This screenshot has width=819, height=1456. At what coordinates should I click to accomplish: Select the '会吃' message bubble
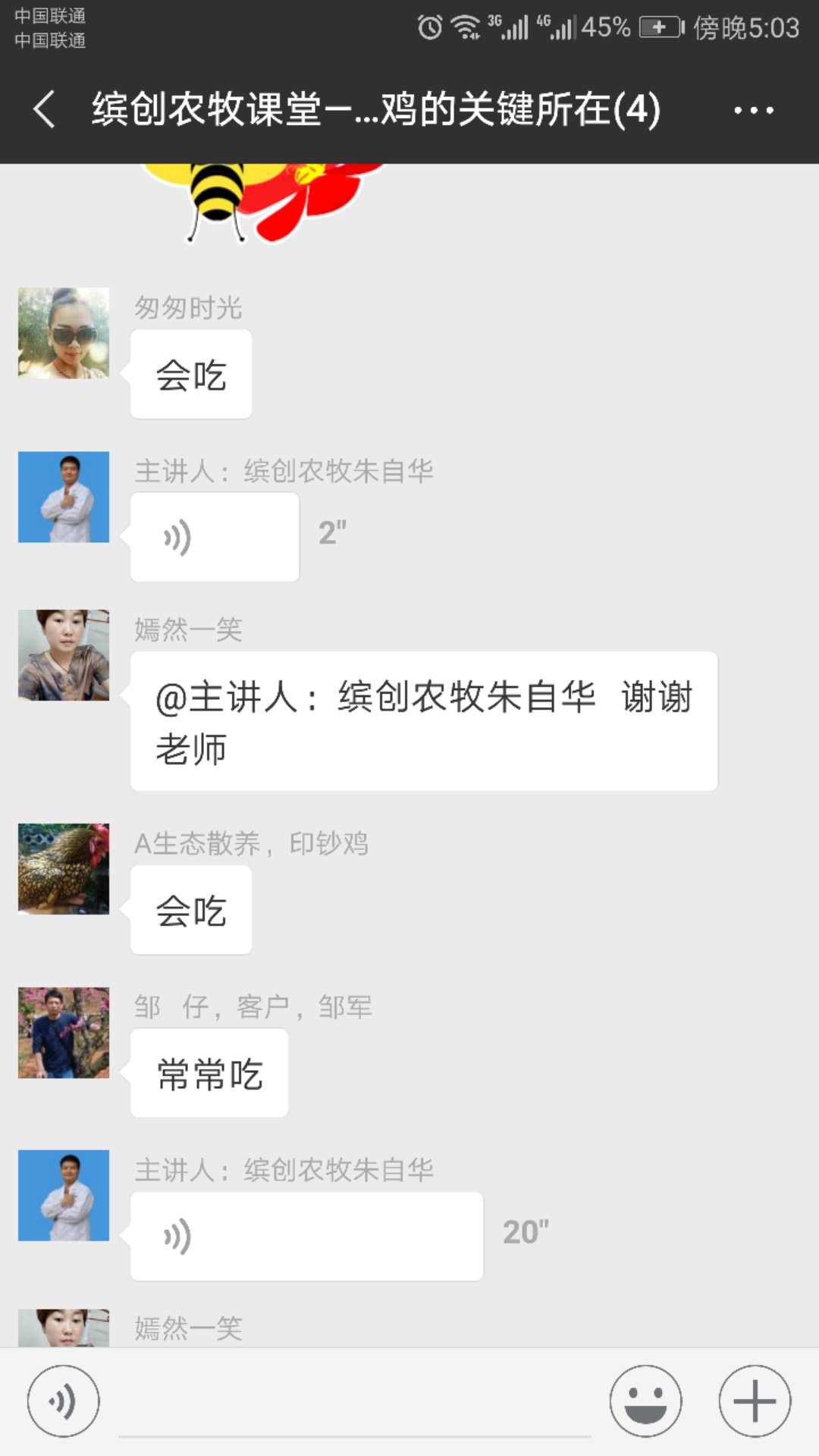(190, 374)
